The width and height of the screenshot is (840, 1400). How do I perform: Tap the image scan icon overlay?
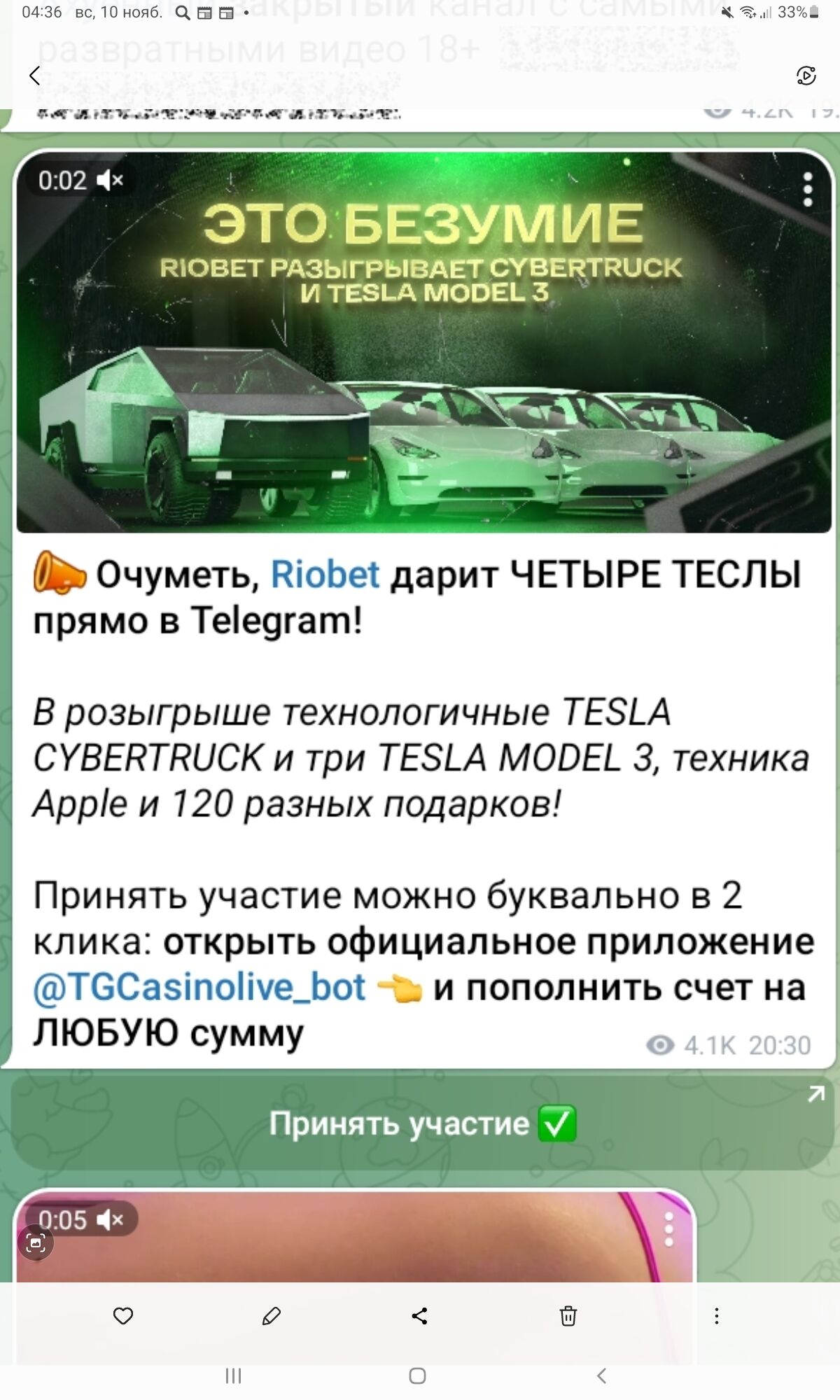coord(36,1242)
